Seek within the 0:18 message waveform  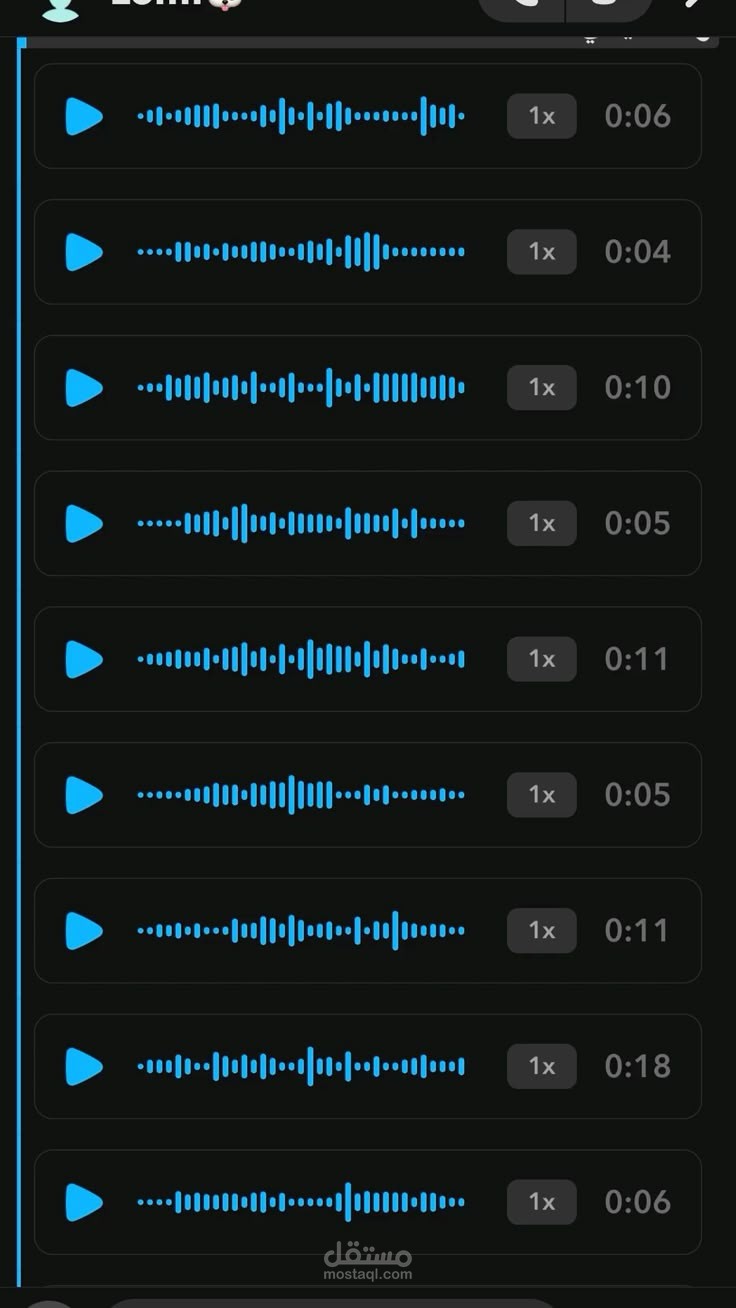pyautogui.click(x=300, y=1067)
